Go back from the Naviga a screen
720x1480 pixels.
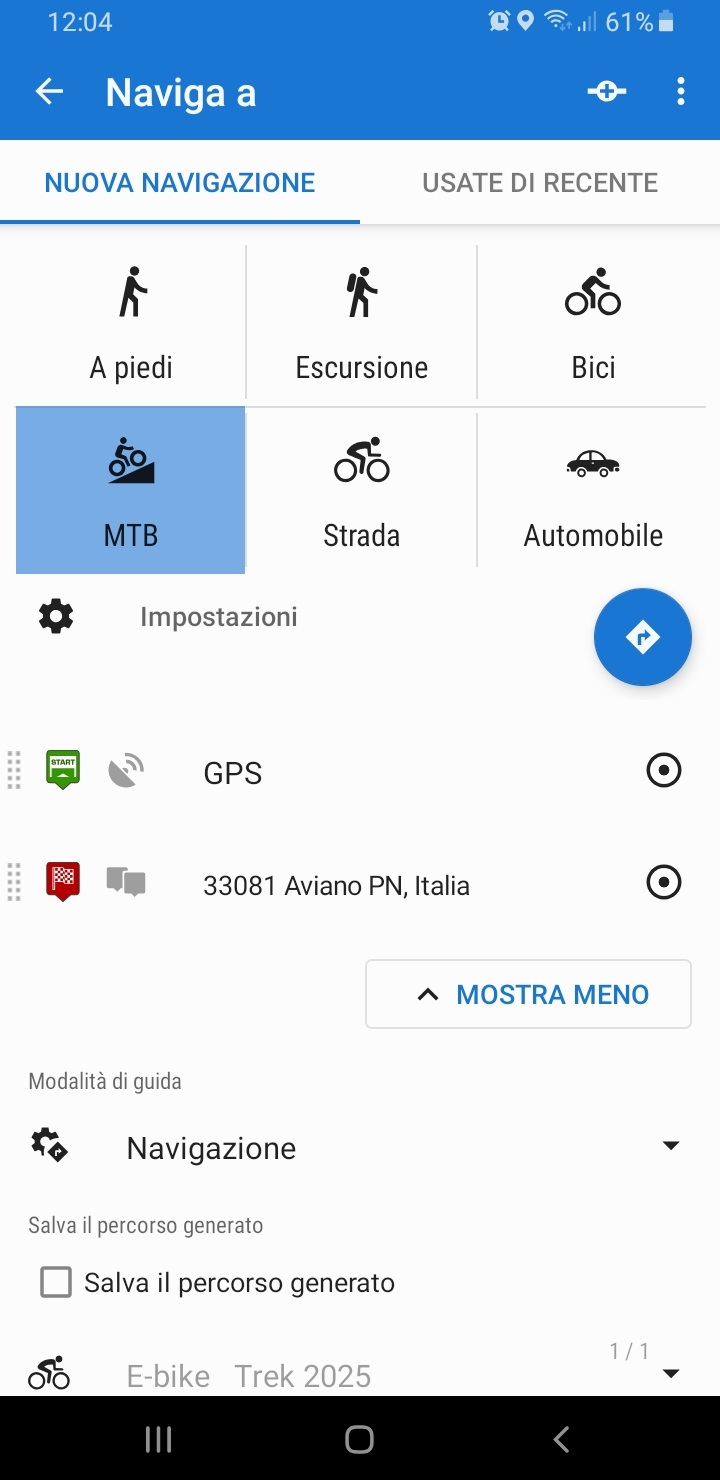pyautogui.click(x=49, y=92)
